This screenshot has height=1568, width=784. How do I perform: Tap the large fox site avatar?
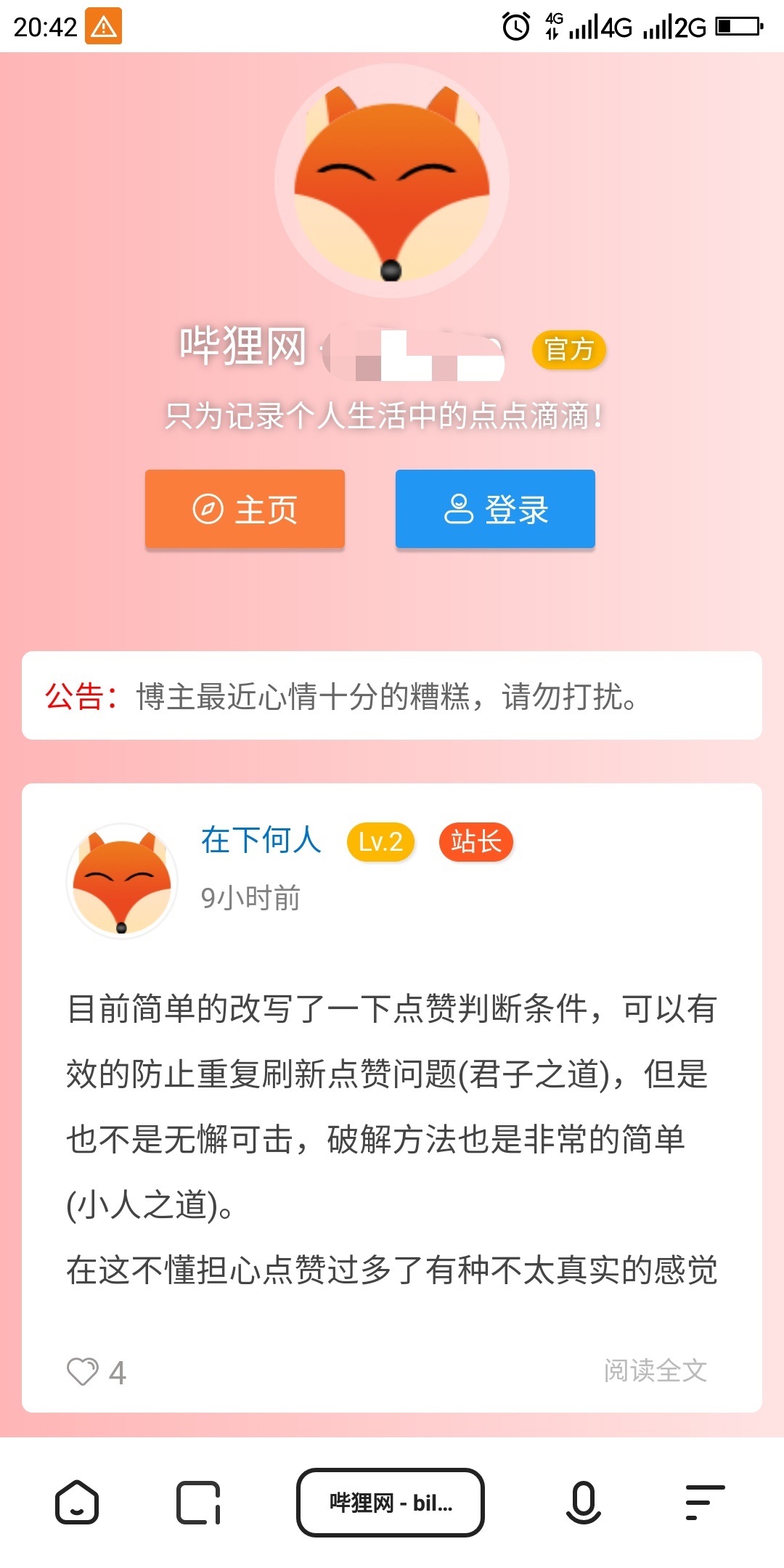point(392,181)
